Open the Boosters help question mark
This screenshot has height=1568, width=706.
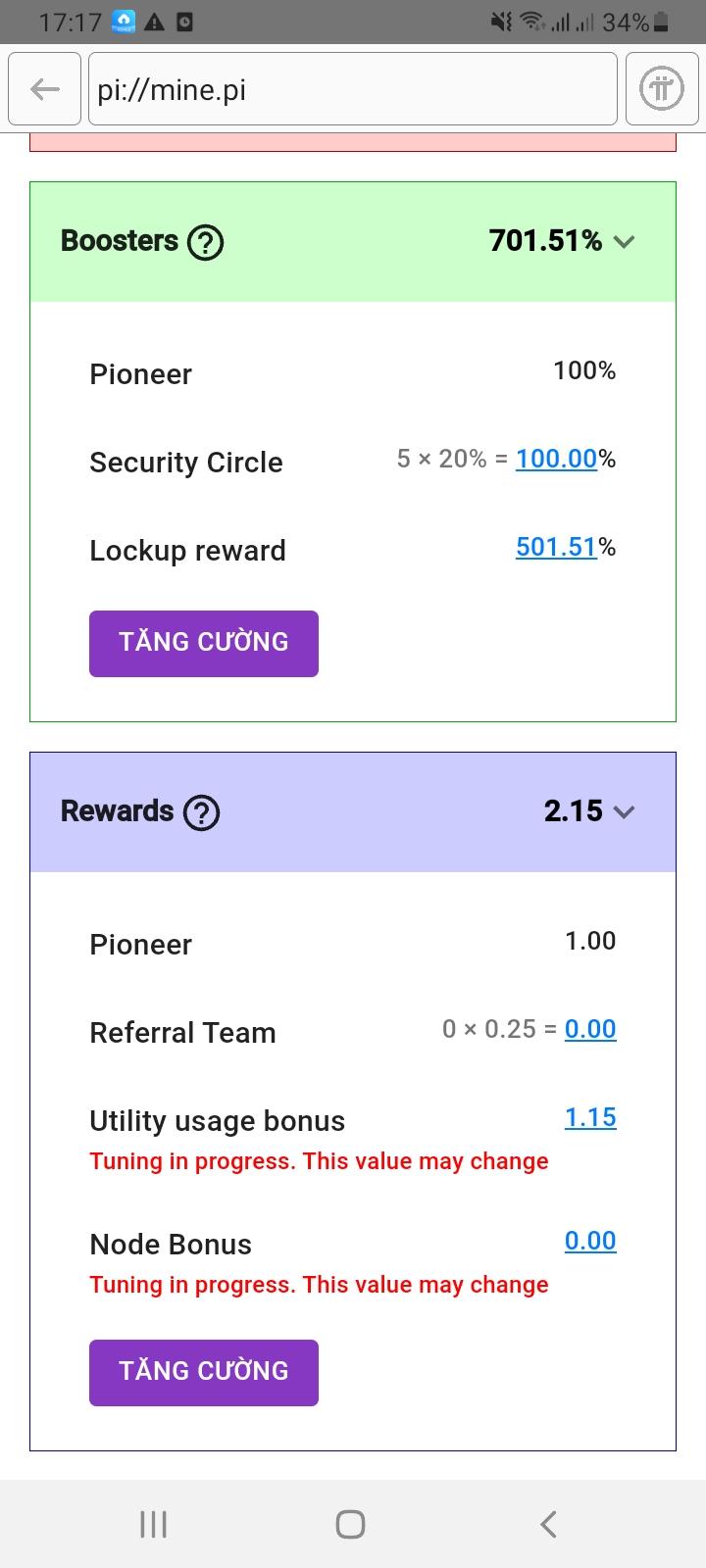[x=205, y=242]
